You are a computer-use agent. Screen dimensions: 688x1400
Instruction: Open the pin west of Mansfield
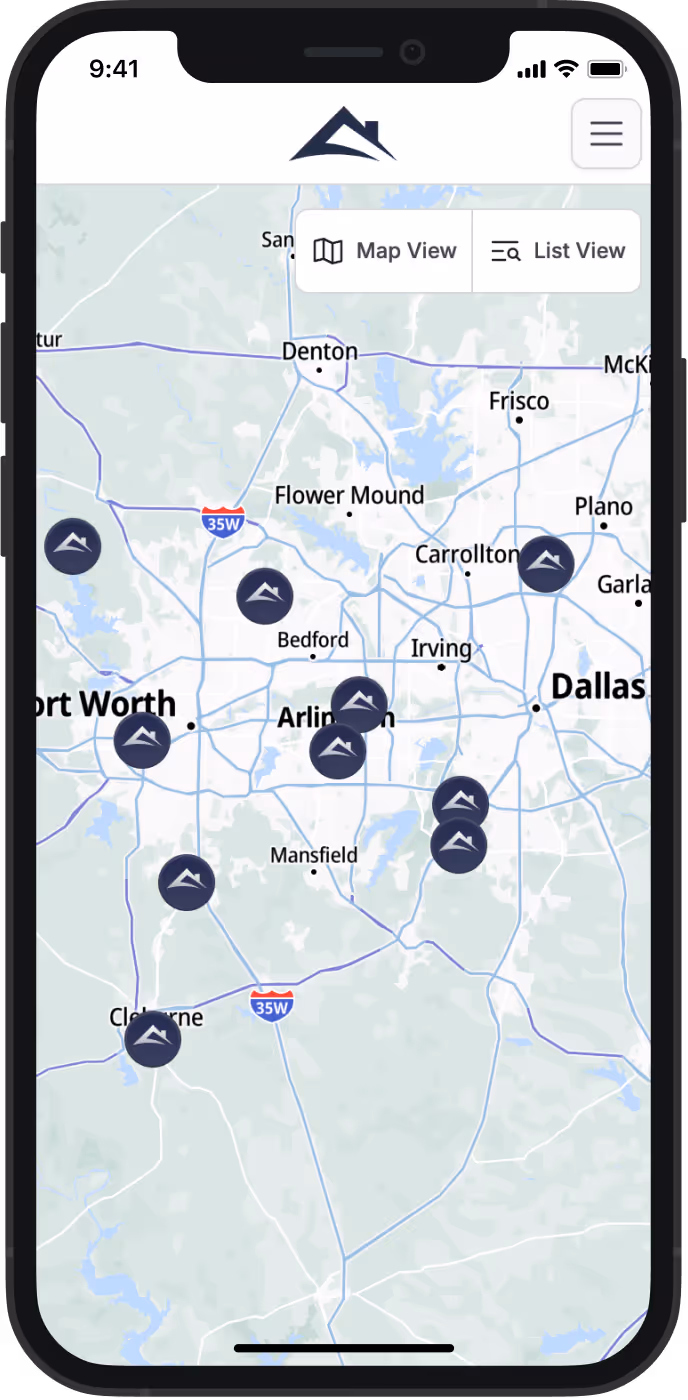pyautogui.click(x=187, y=883)
